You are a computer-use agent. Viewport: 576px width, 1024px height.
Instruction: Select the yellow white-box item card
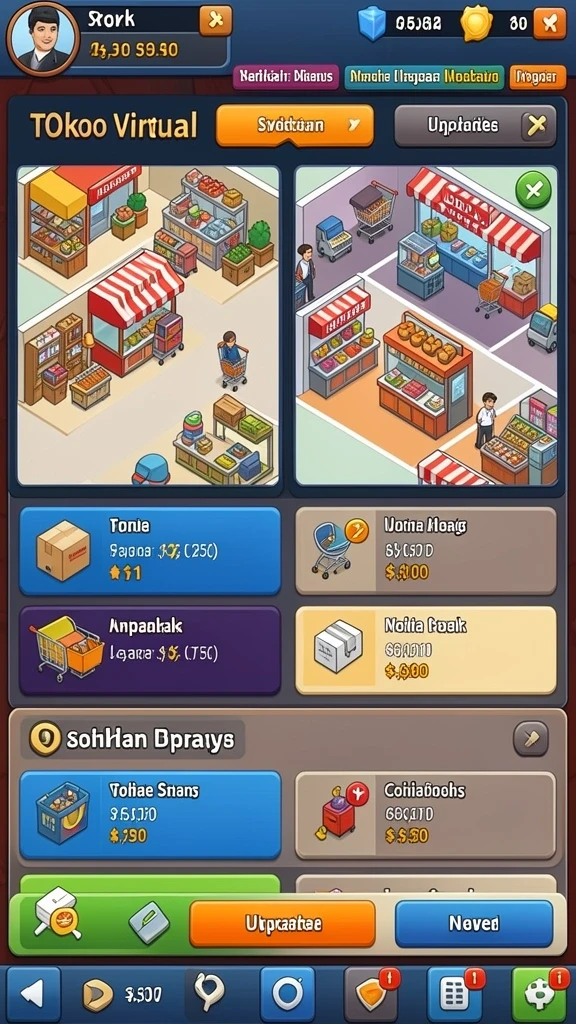pyautogui.click(x=426, y=650)
